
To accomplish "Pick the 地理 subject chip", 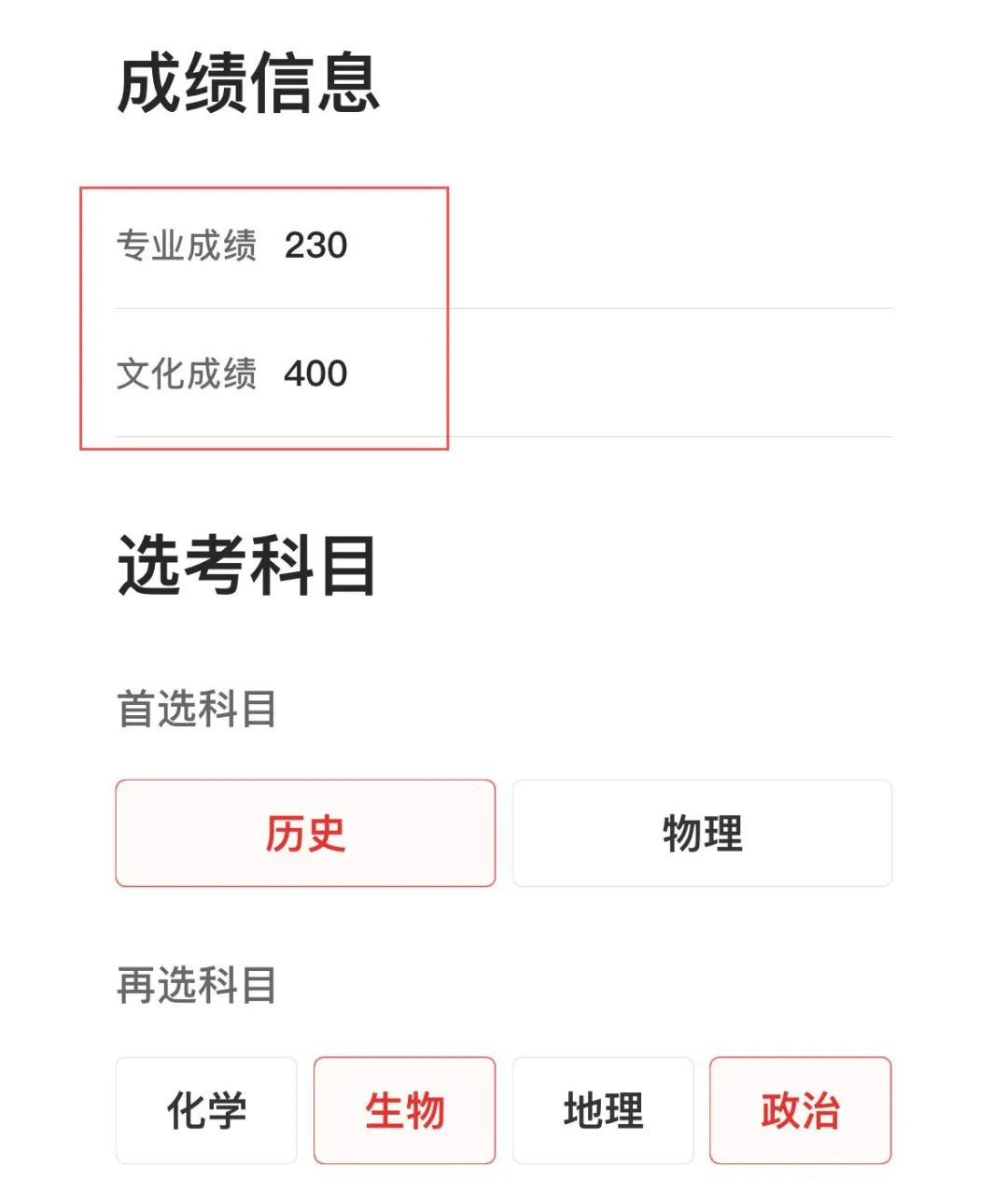I will point(603,1110).
